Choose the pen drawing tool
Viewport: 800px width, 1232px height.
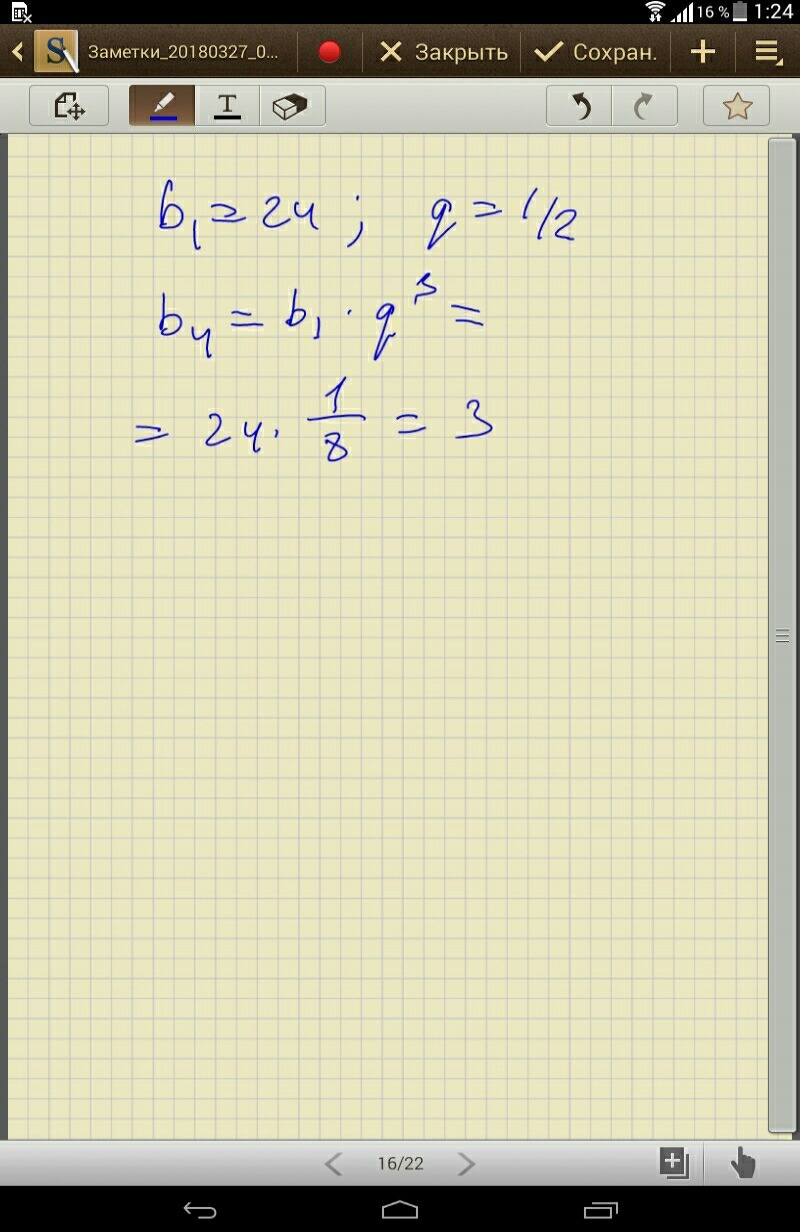pyautogui.click(x=163, y=106)
